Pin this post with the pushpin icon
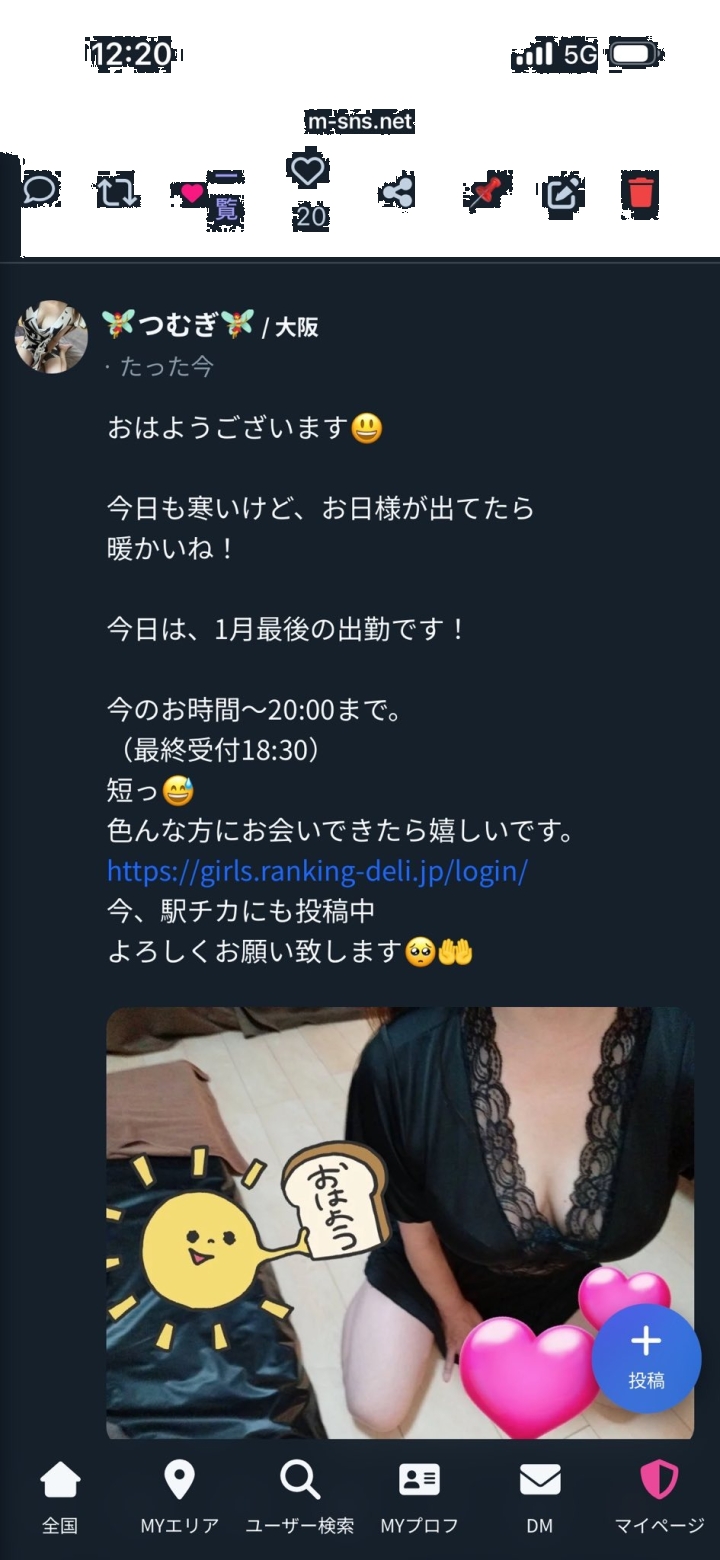The height and width of the screenshot is (1560, 720). coord(485,192)
